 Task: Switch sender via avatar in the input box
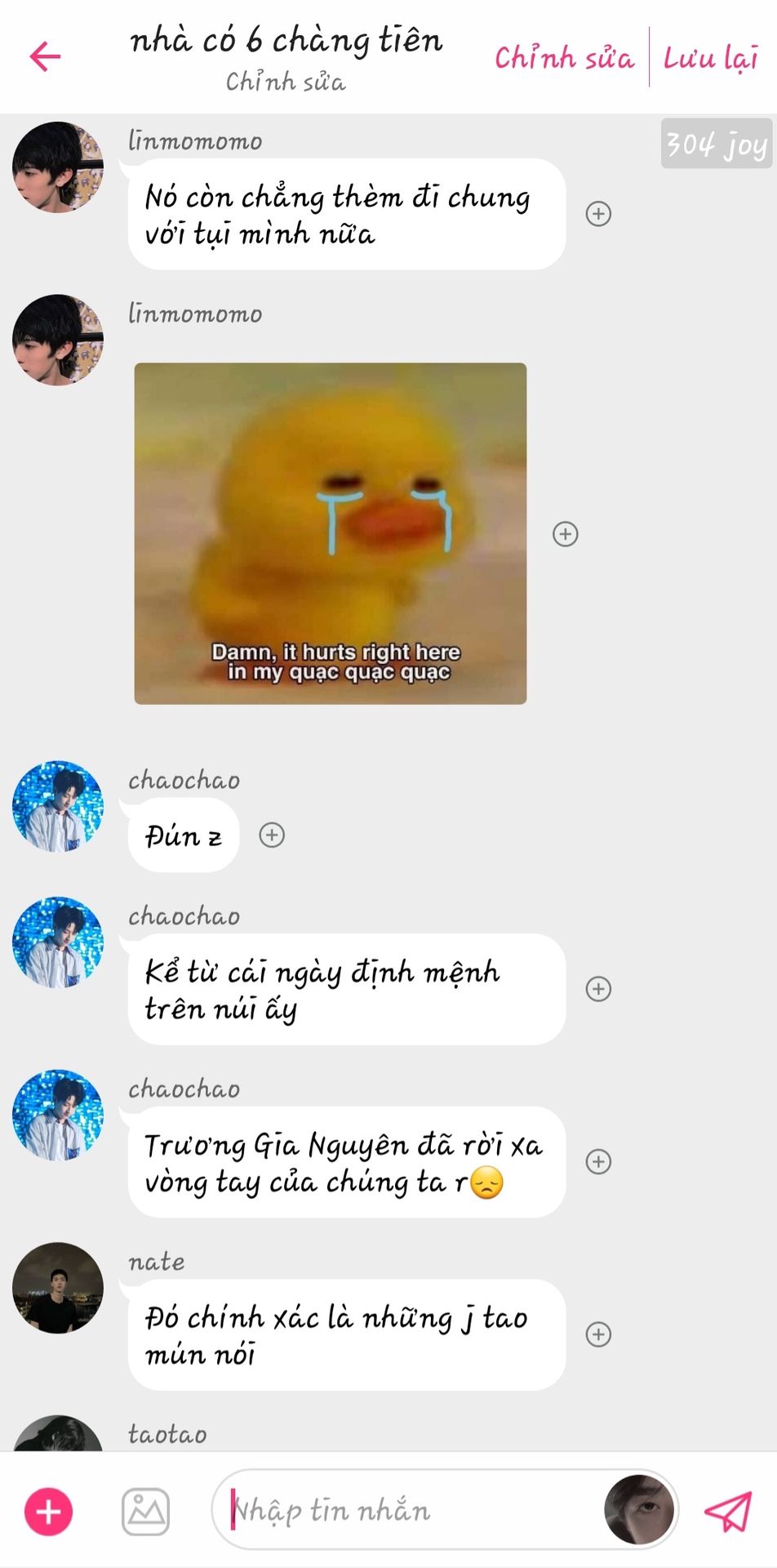pos(639,1510)
